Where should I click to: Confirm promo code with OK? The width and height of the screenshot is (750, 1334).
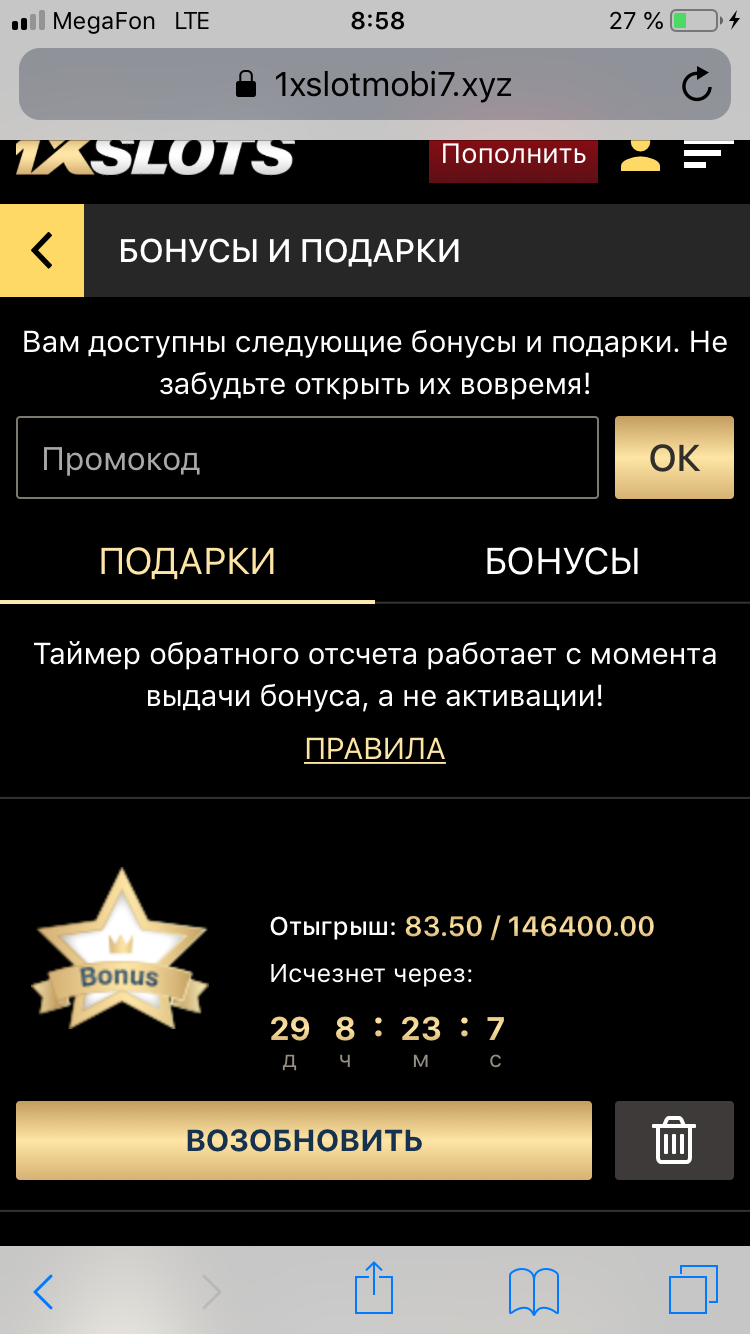click(674, 458)
